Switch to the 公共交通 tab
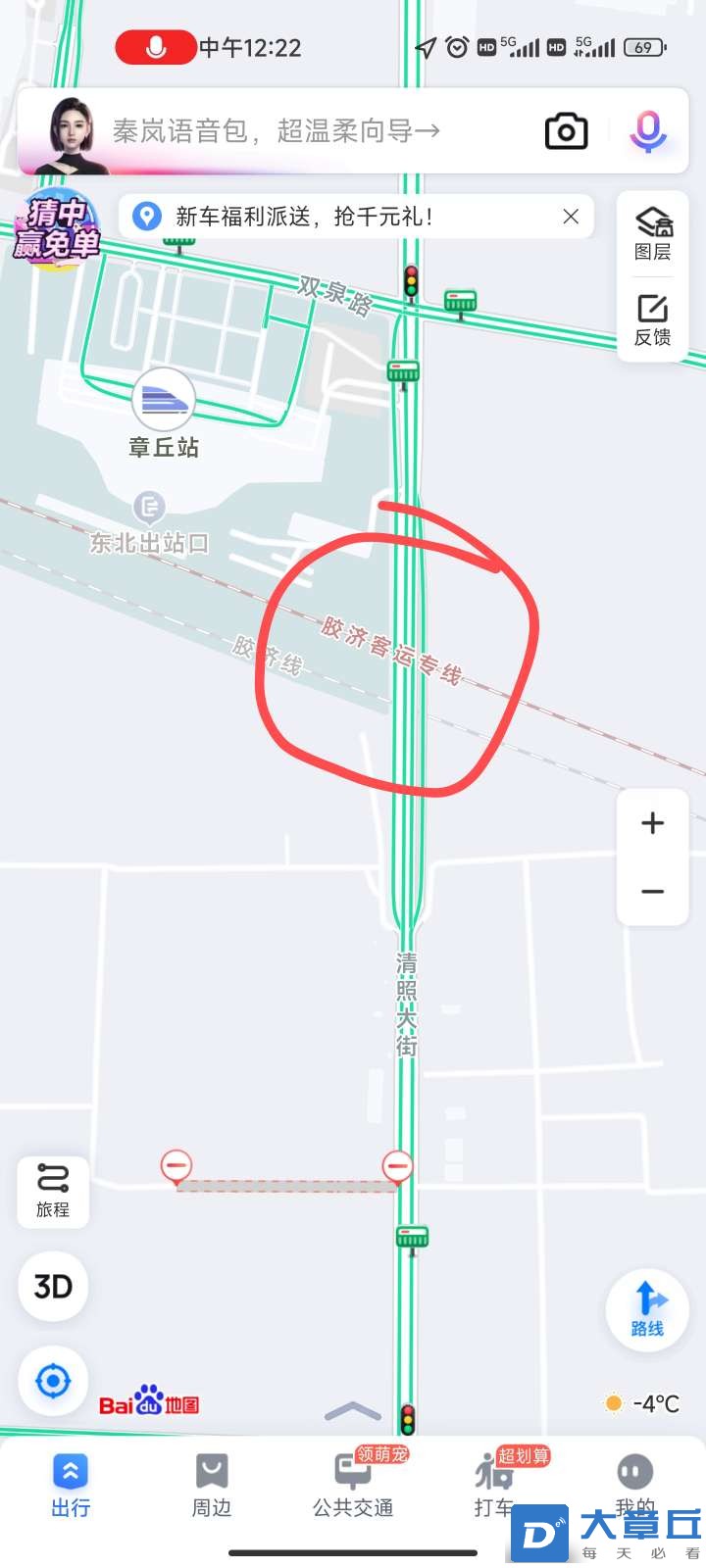The width and height of the screenshot is (706, 1568). pyautogui.click(x=353, y=1485)
